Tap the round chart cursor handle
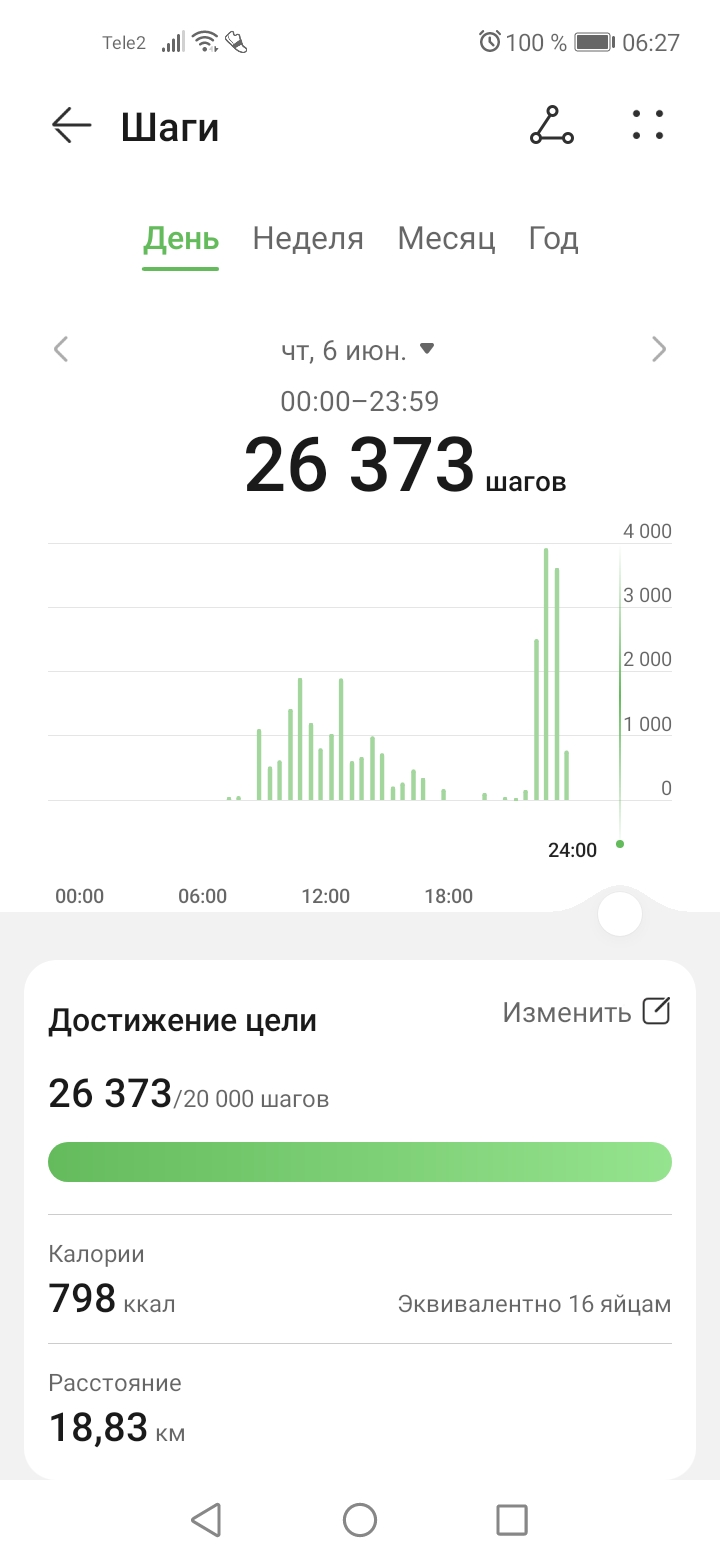The height and width of the screenshot is (1560, 720). point(620,913)
